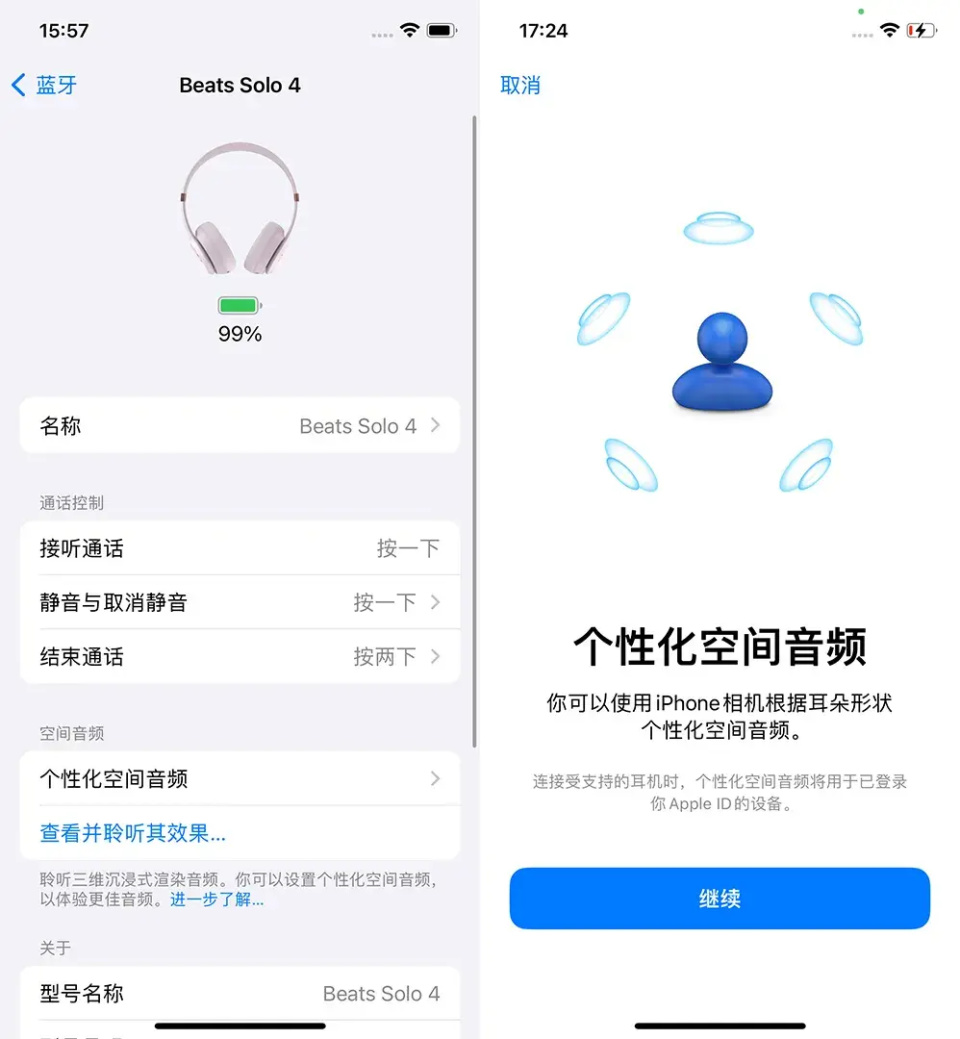Open the 静音与取消静音 call control setting
Screen dimensions: 960x1039
[240, 603]
